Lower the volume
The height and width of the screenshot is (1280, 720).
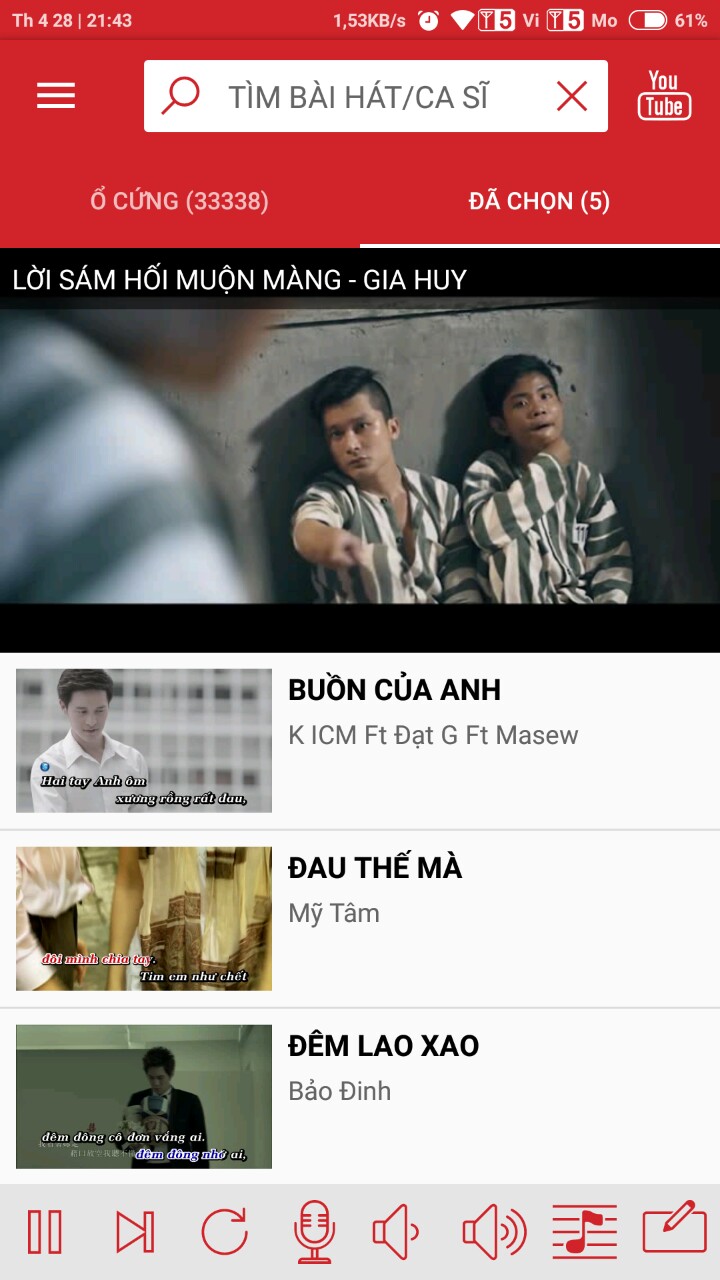click(x=396, y=1232)
